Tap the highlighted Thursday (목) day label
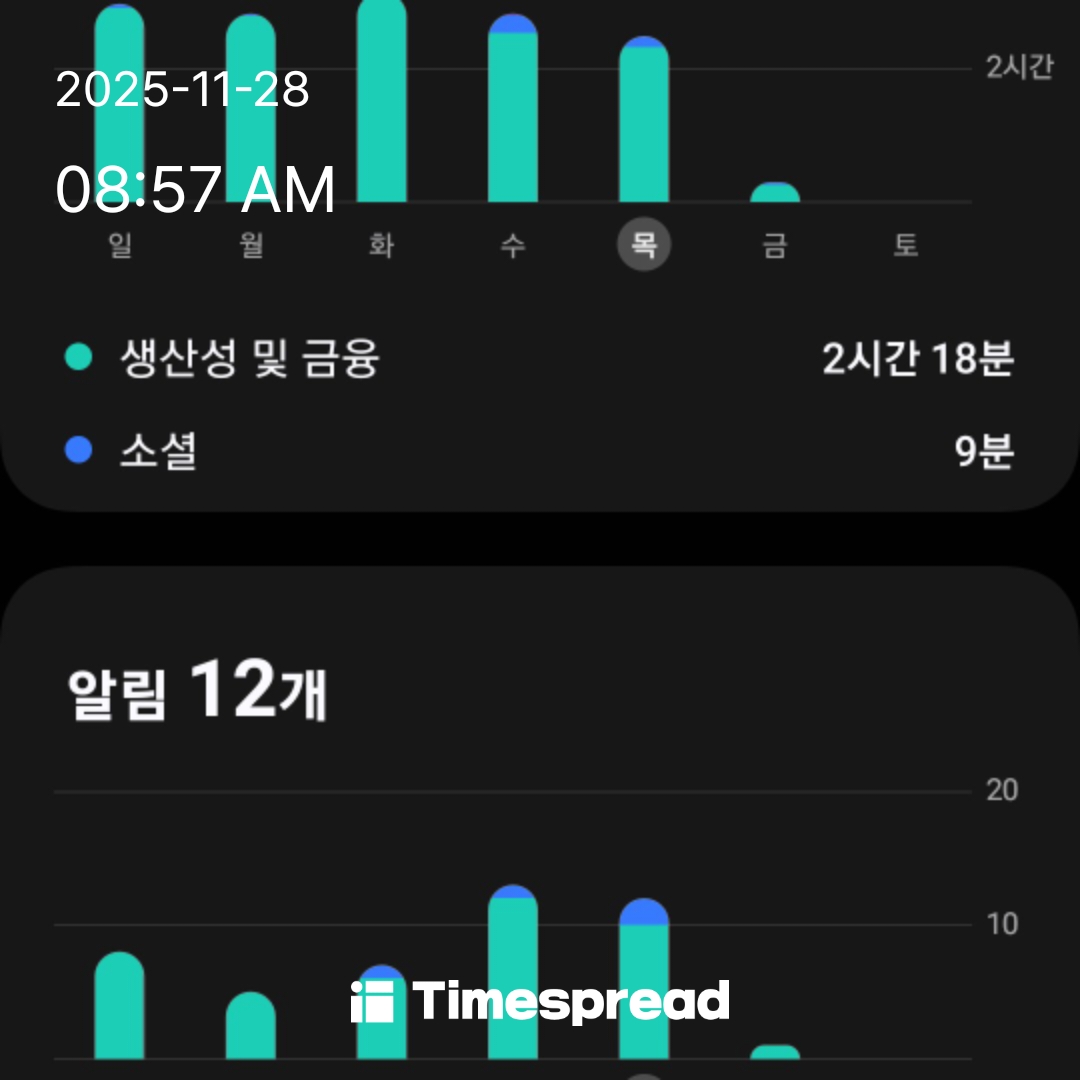Image resolution: width=1080 pixels, height=1080 pixels. click(644, 246)
